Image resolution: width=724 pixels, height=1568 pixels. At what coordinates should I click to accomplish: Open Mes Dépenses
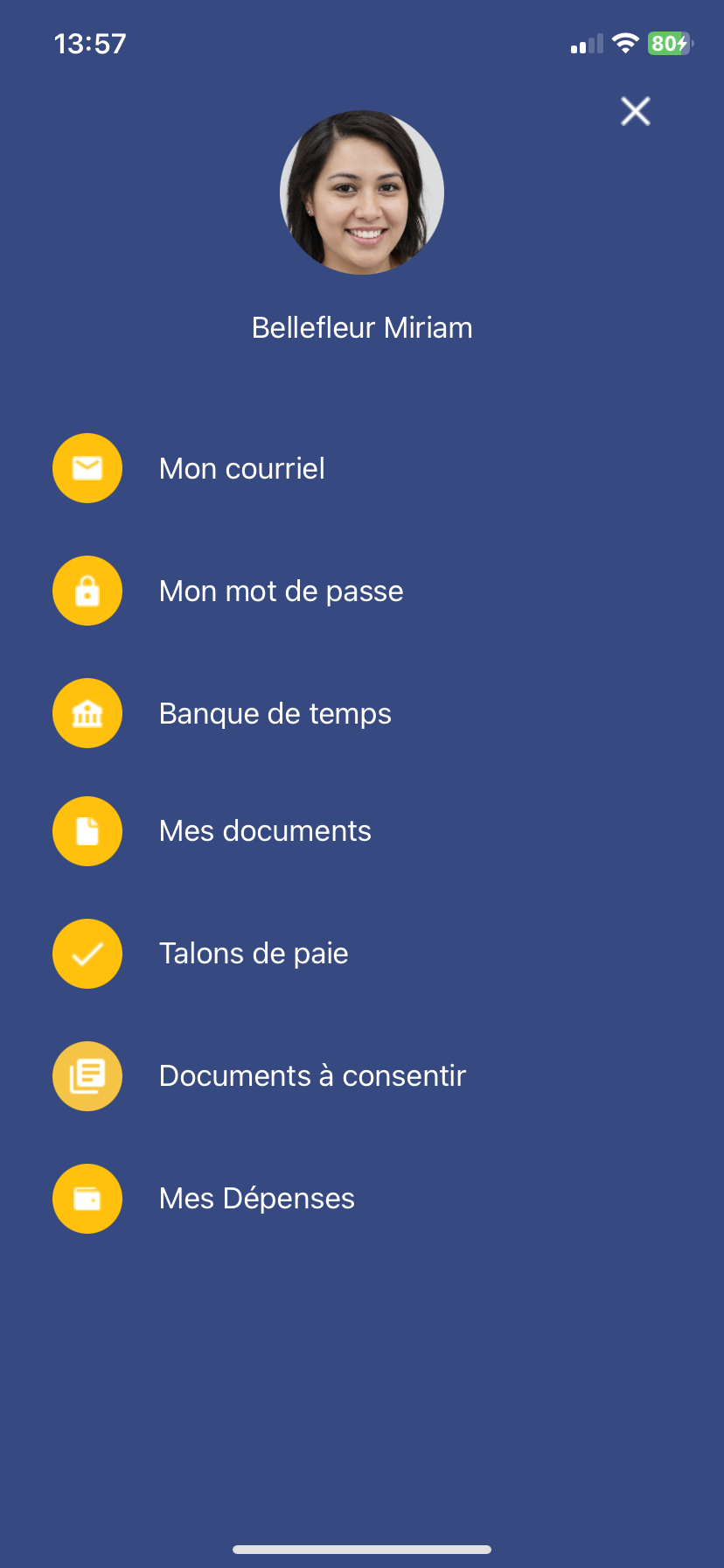click(x=256, y=1199)
